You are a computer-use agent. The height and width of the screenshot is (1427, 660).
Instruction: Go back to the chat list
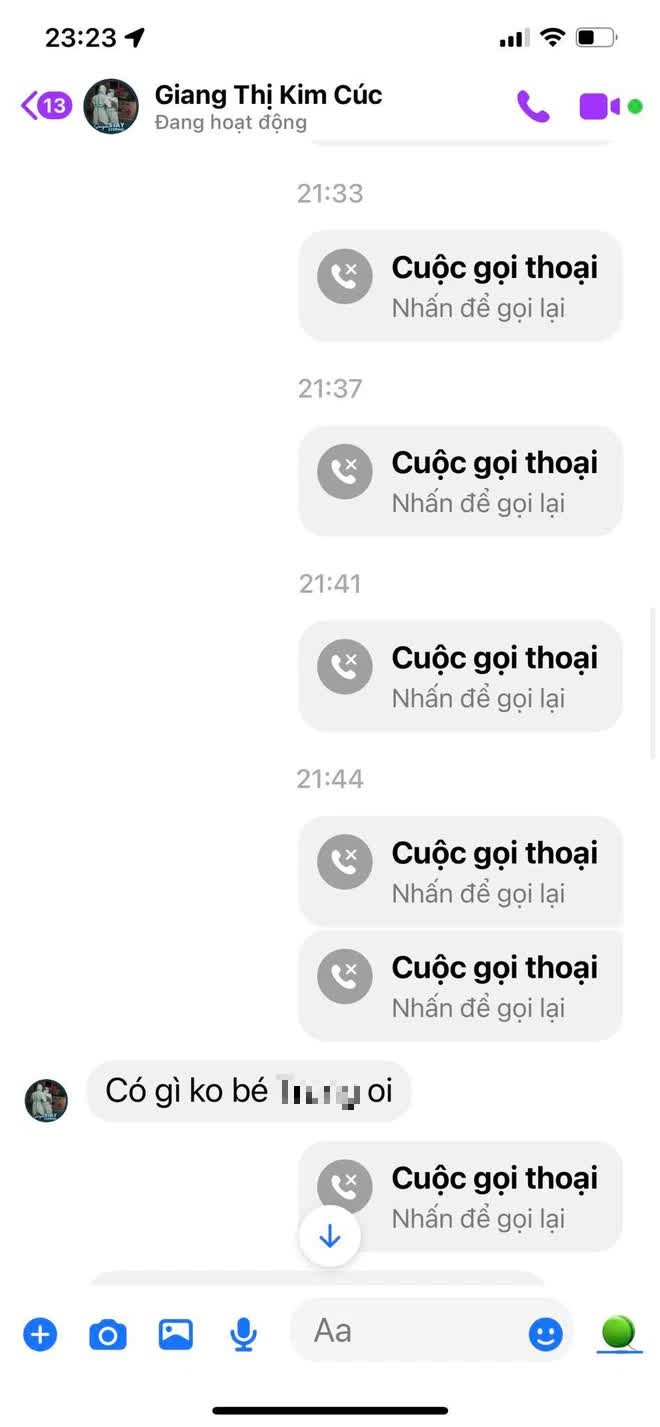point(46,106)
